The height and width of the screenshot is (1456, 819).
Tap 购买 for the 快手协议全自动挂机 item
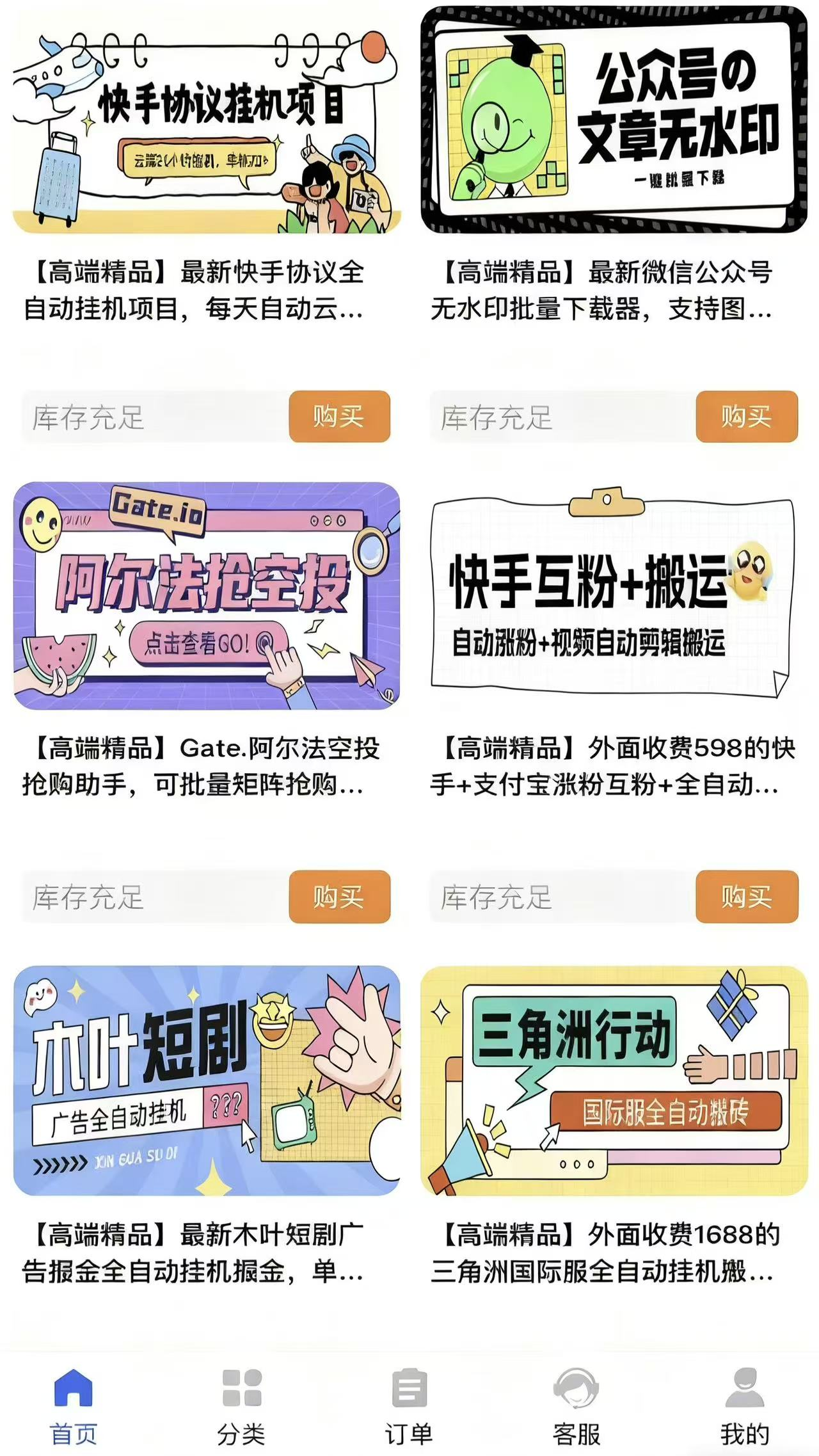339,417
